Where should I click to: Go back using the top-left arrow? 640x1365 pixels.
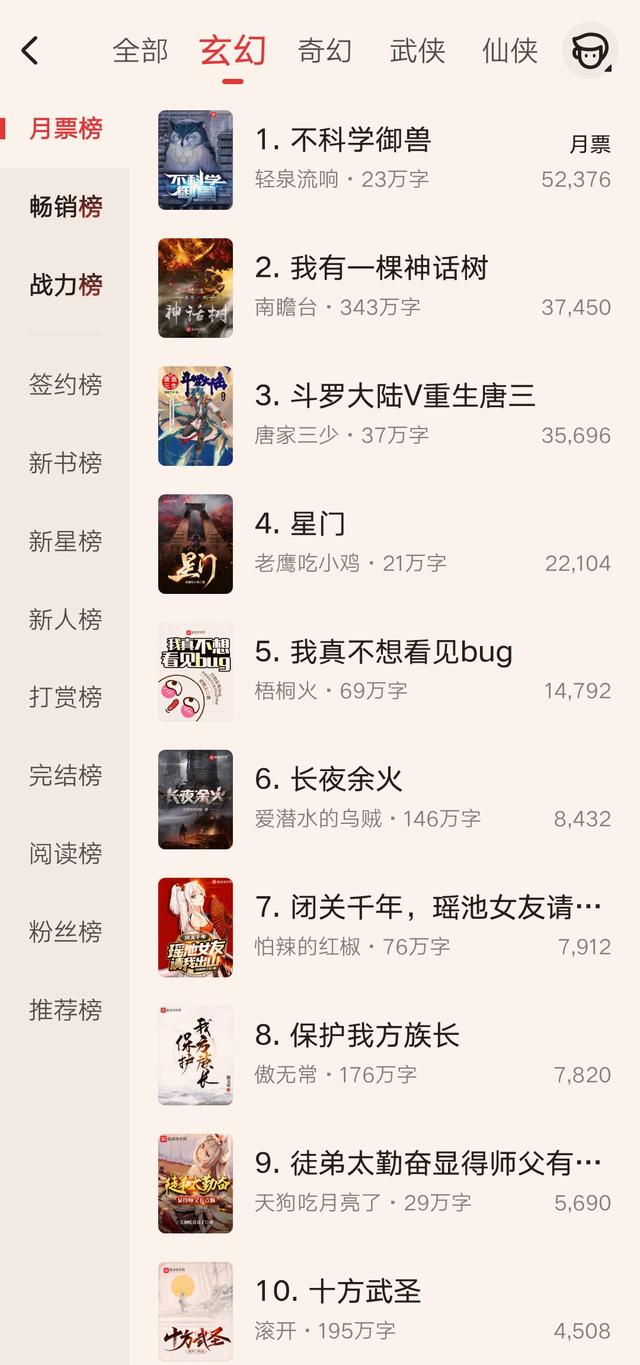pyautogui.click(x=30, y=50)
